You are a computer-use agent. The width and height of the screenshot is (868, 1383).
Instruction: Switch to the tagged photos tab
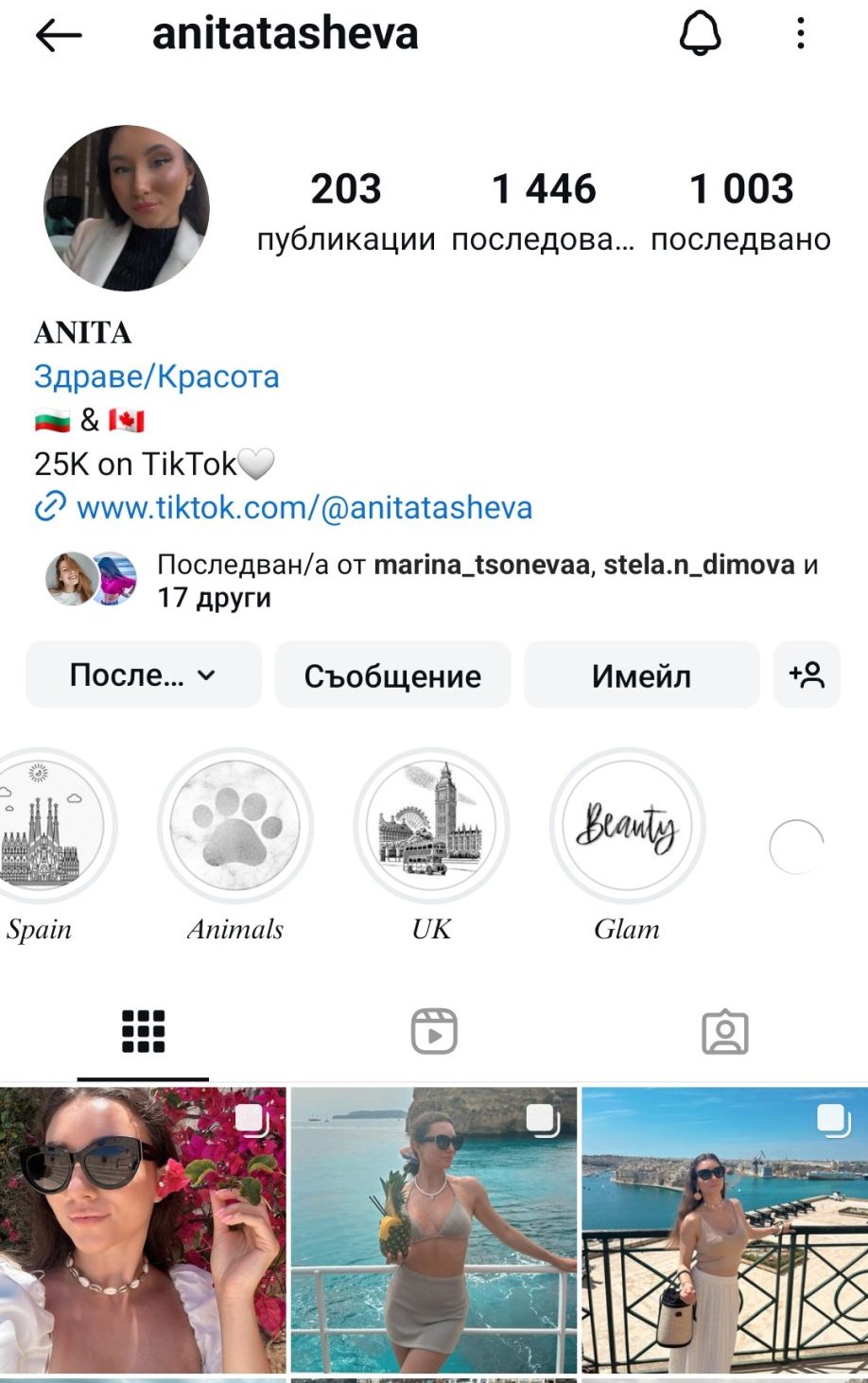click(x=725, y=1031)
